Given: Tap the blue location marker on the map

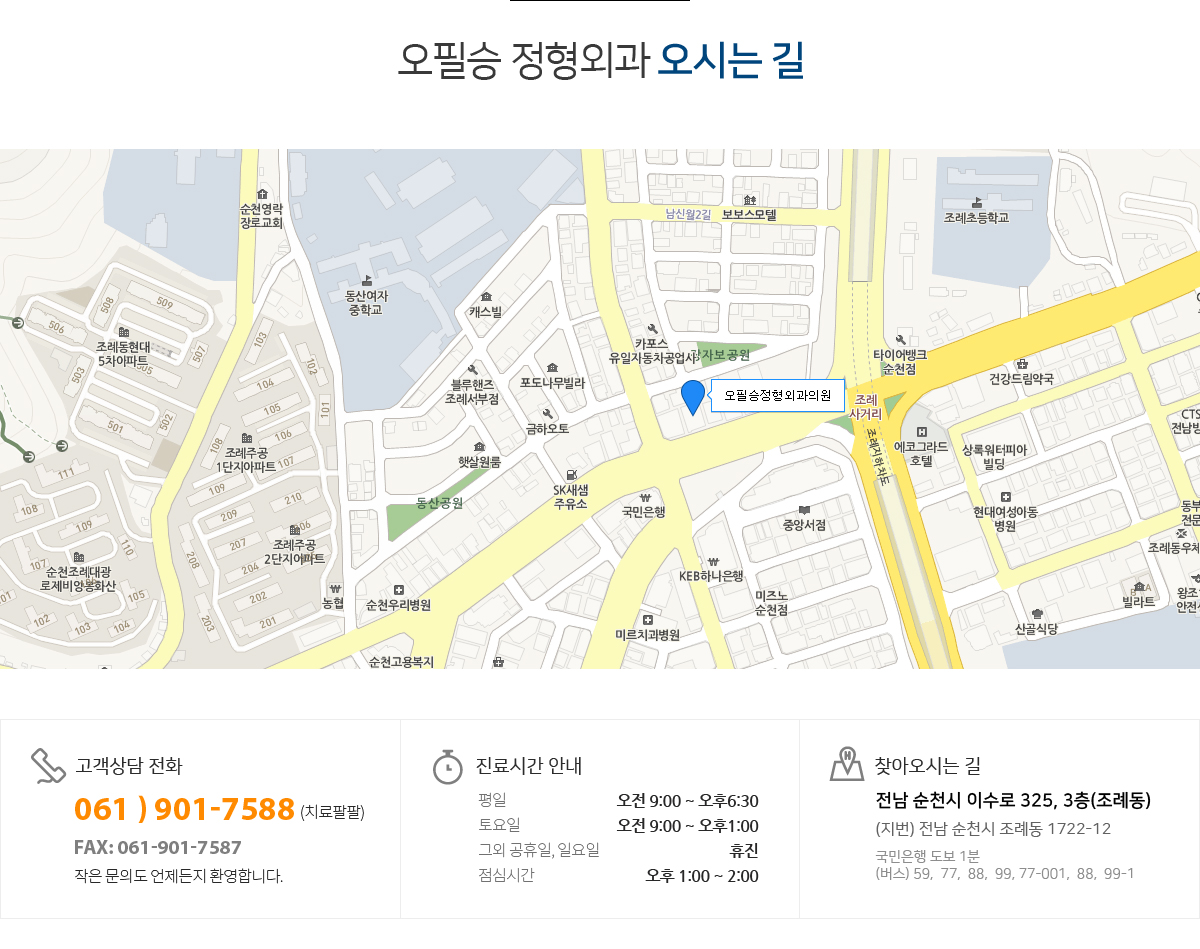Looking at the screenshot, I should click(692, 396).
